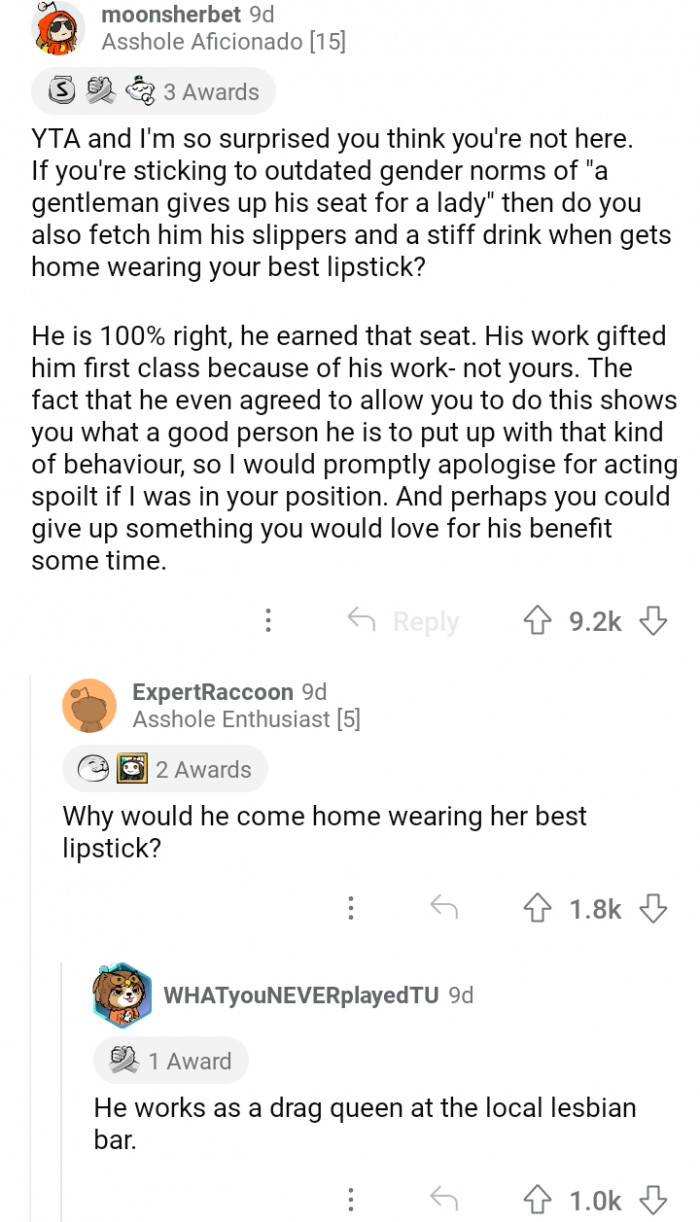This screenshot has height=1222, width=700.
Task: Upvote moonsherbet's comment
Action: coord(536,621)
